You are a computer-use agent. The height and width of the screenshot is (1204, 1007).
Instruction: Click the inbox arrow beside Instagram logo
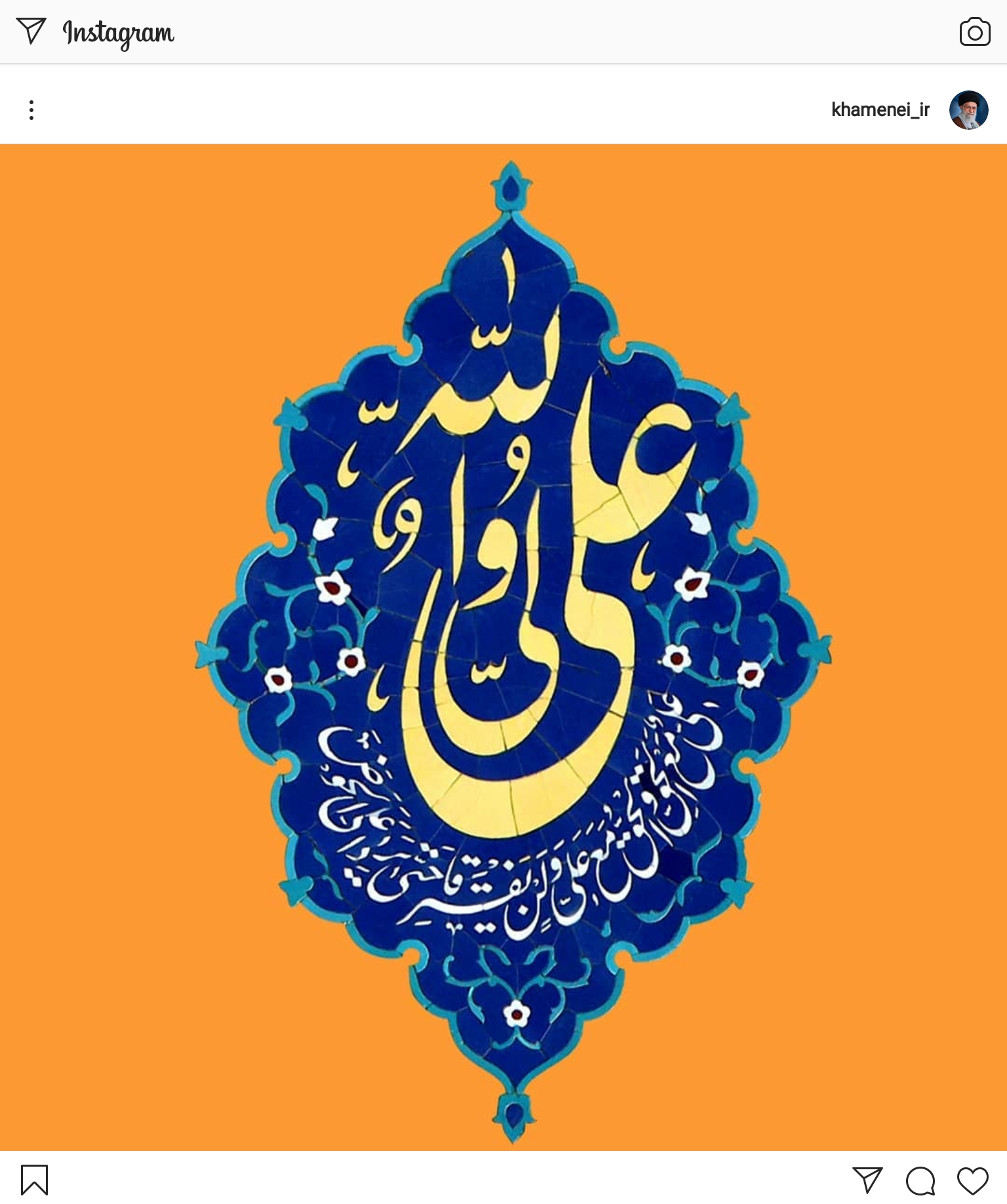tap(32, 31)
